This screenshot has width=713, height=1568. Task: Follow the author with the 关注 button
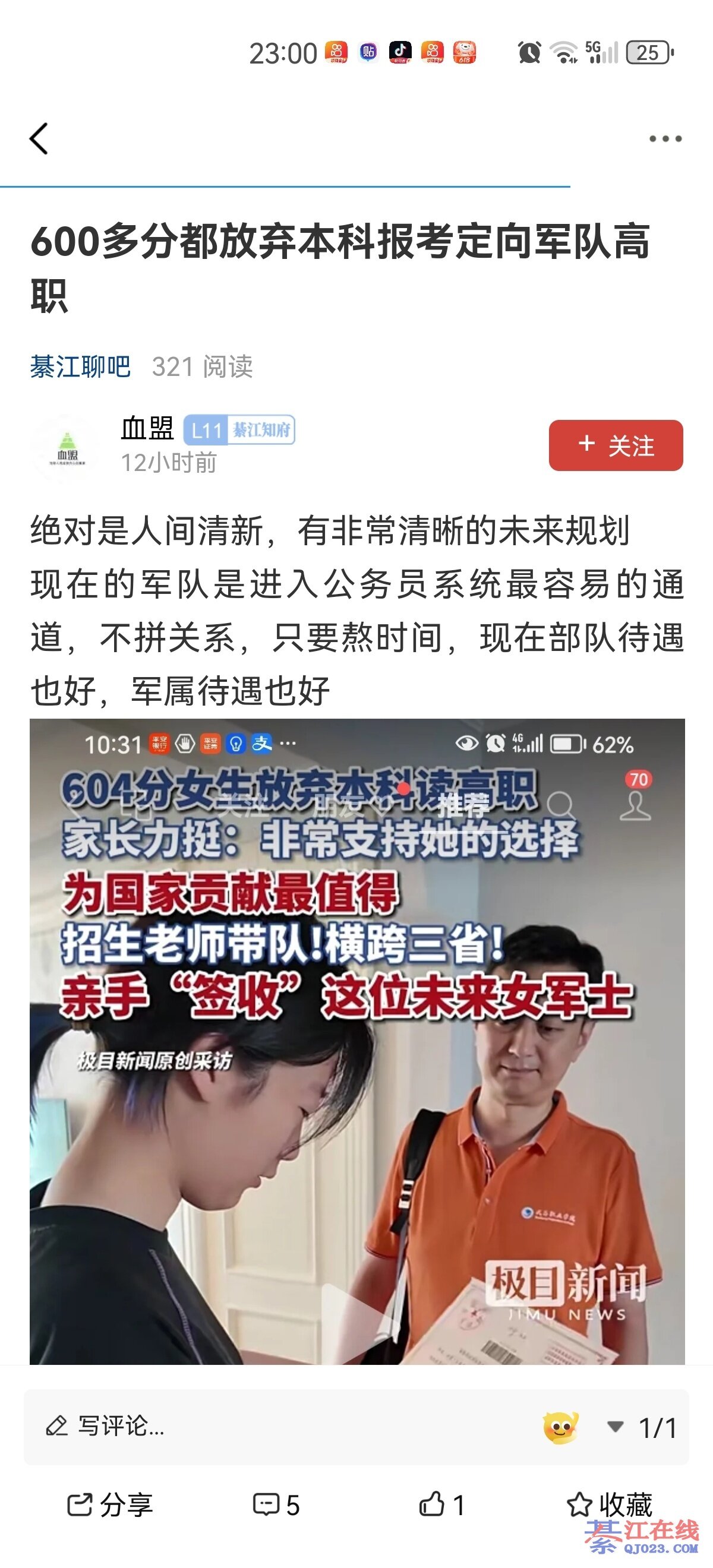coord(615,445)
